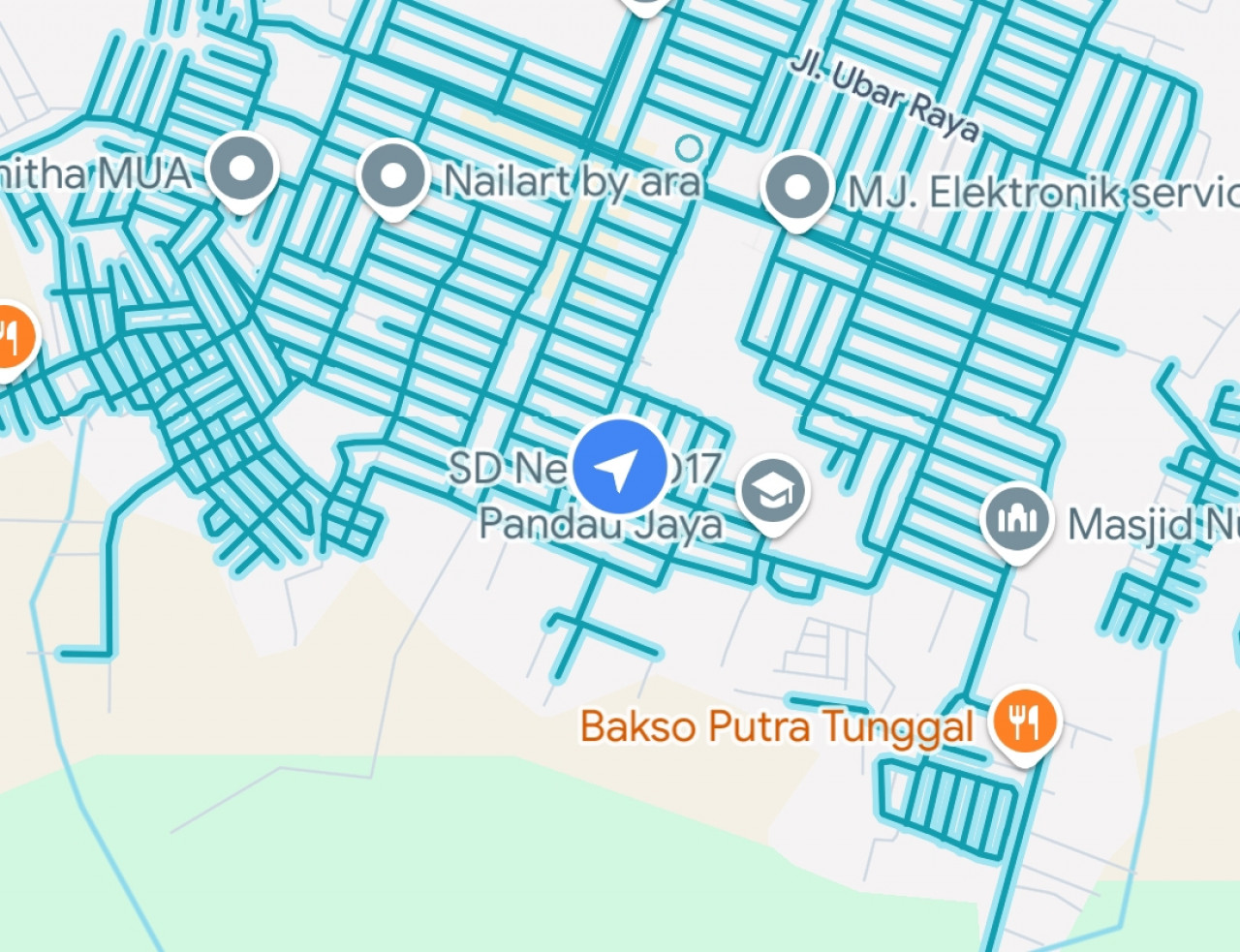The height and width of the screenshot is (952, 1240).
Task: Tap the Nailart by ara map pin
Action: [x=392, y=177]
